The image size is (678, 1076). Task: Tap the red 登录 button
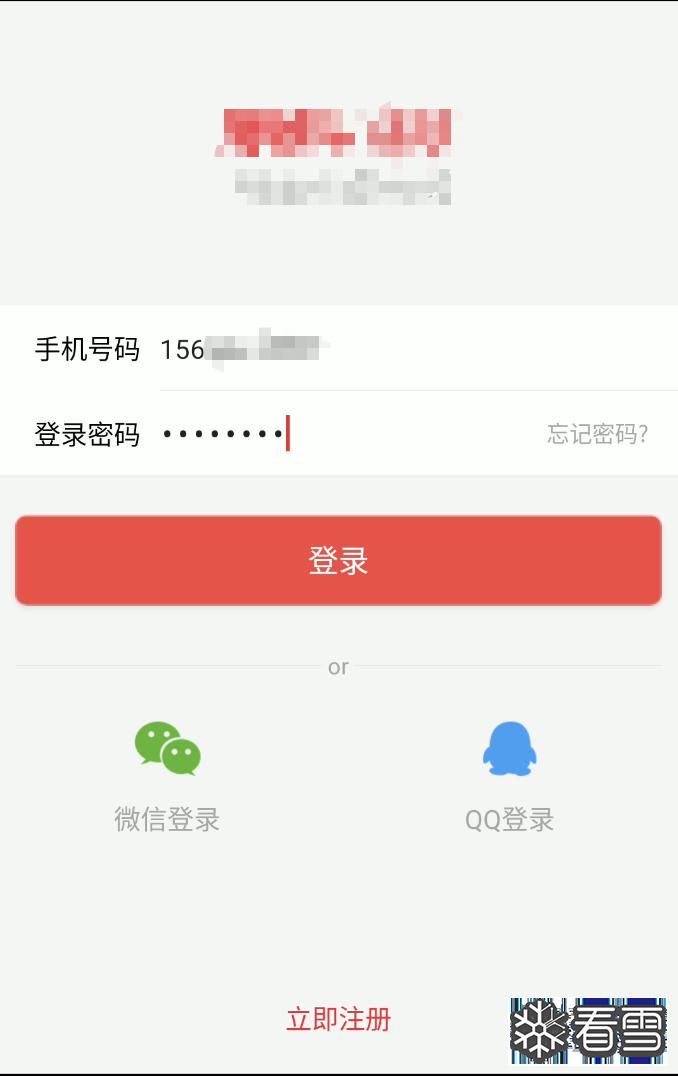click(x=338, y=560)
